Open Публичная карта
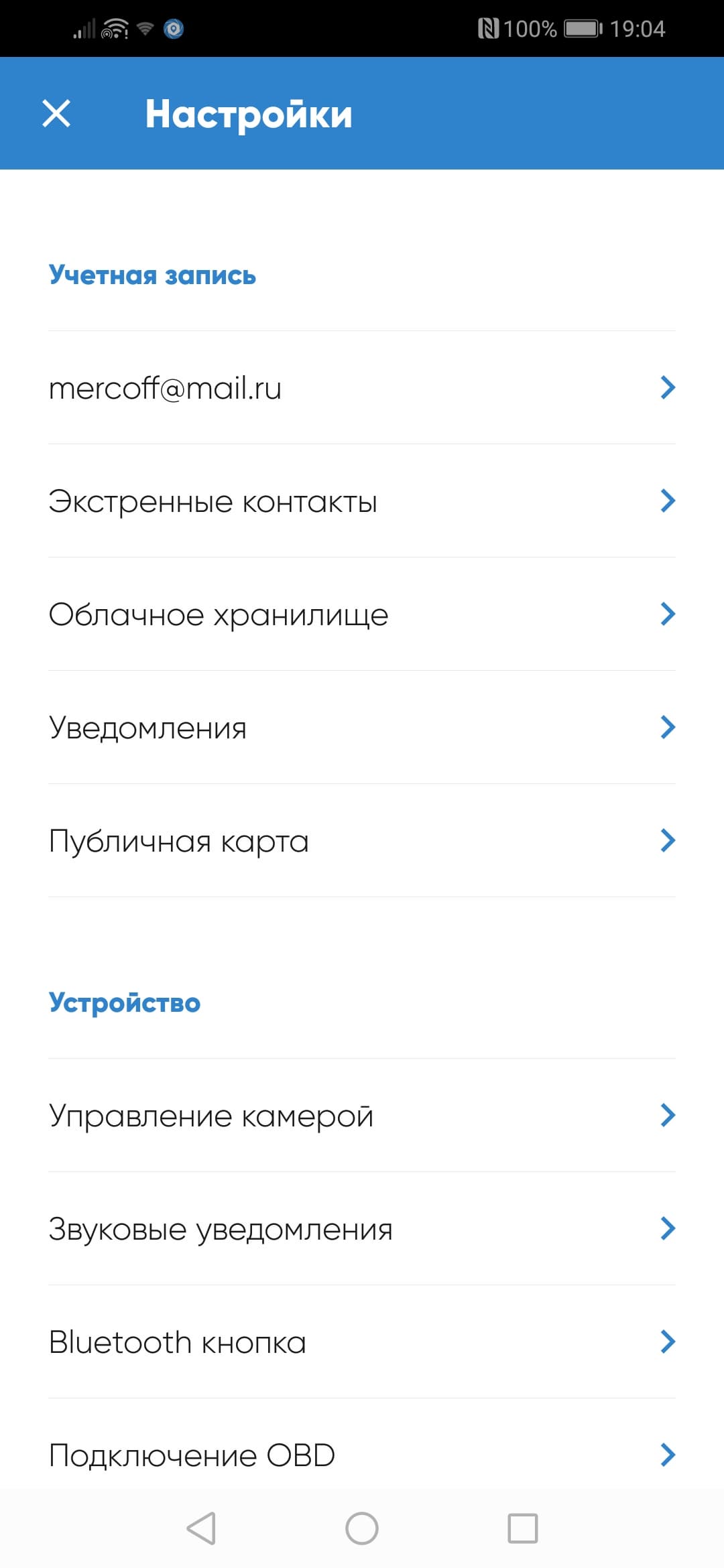 [x=362, y=841]
